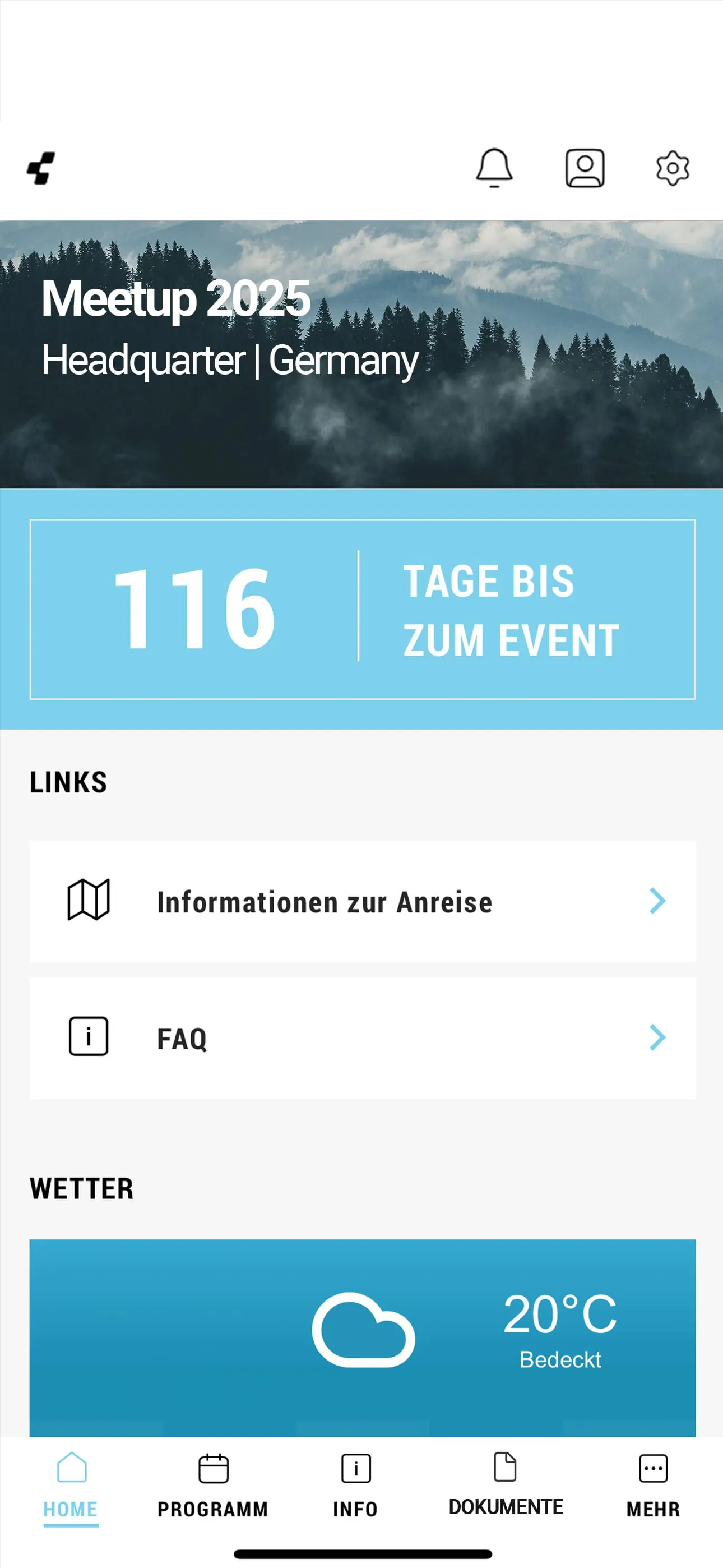This screenshot has height=1568, width=723.
Task: Select the Home tab
Action: pyautogui.click(x=71, y=1485)
